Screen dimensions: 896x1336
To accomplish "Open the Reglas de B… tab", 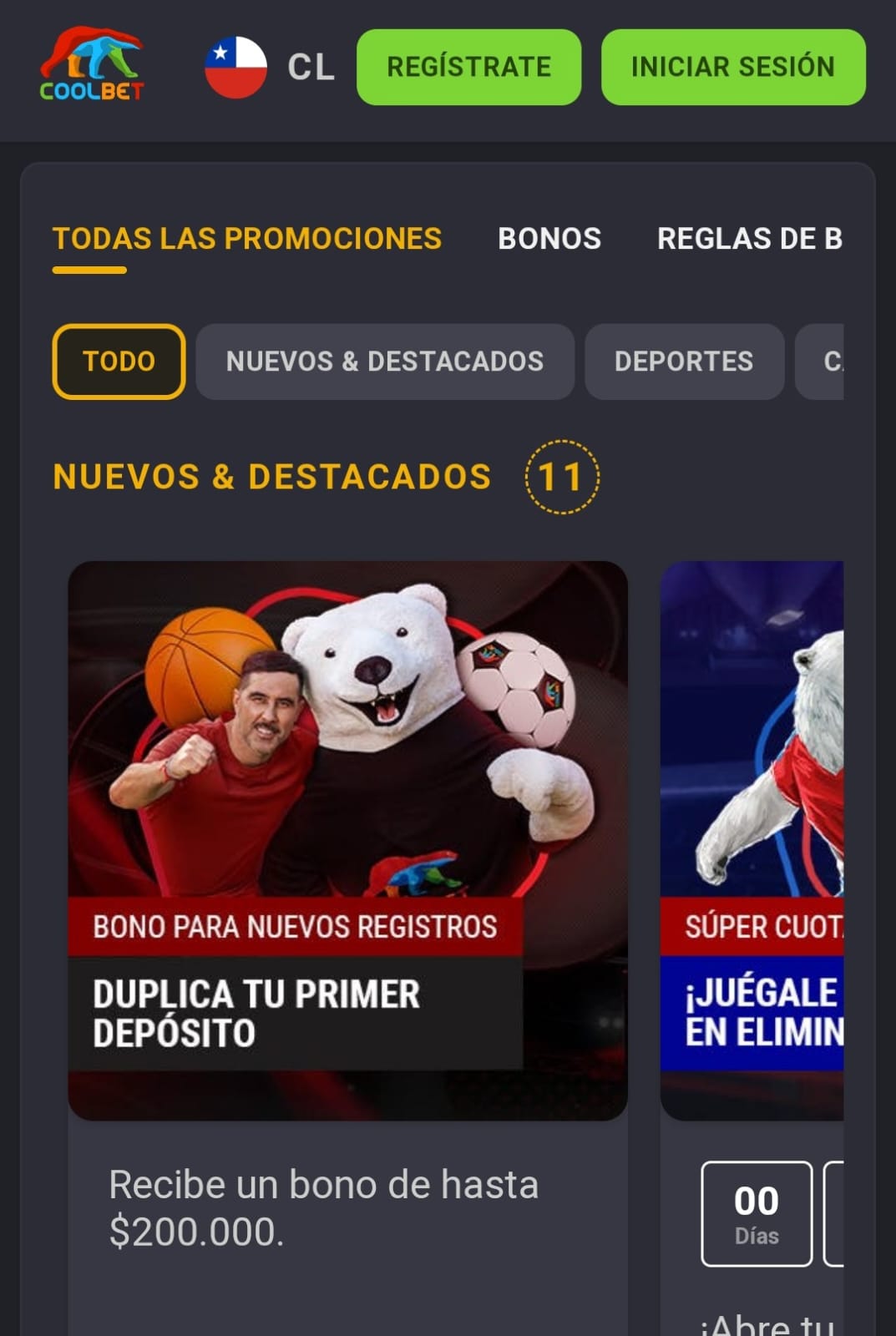I will [x=749, y=239].
